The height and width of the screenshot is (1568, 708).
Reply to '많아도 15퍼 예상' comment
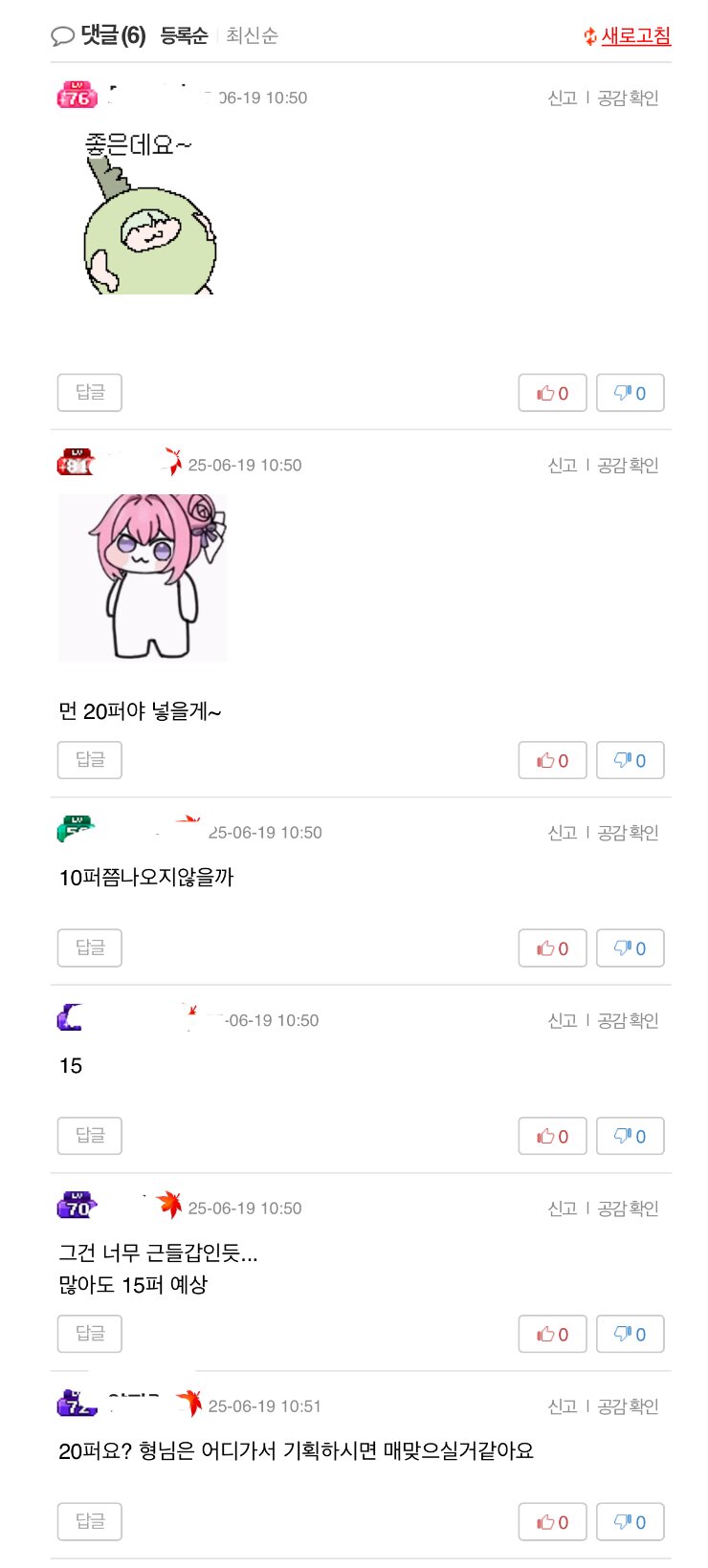(x=89, y=1333)
